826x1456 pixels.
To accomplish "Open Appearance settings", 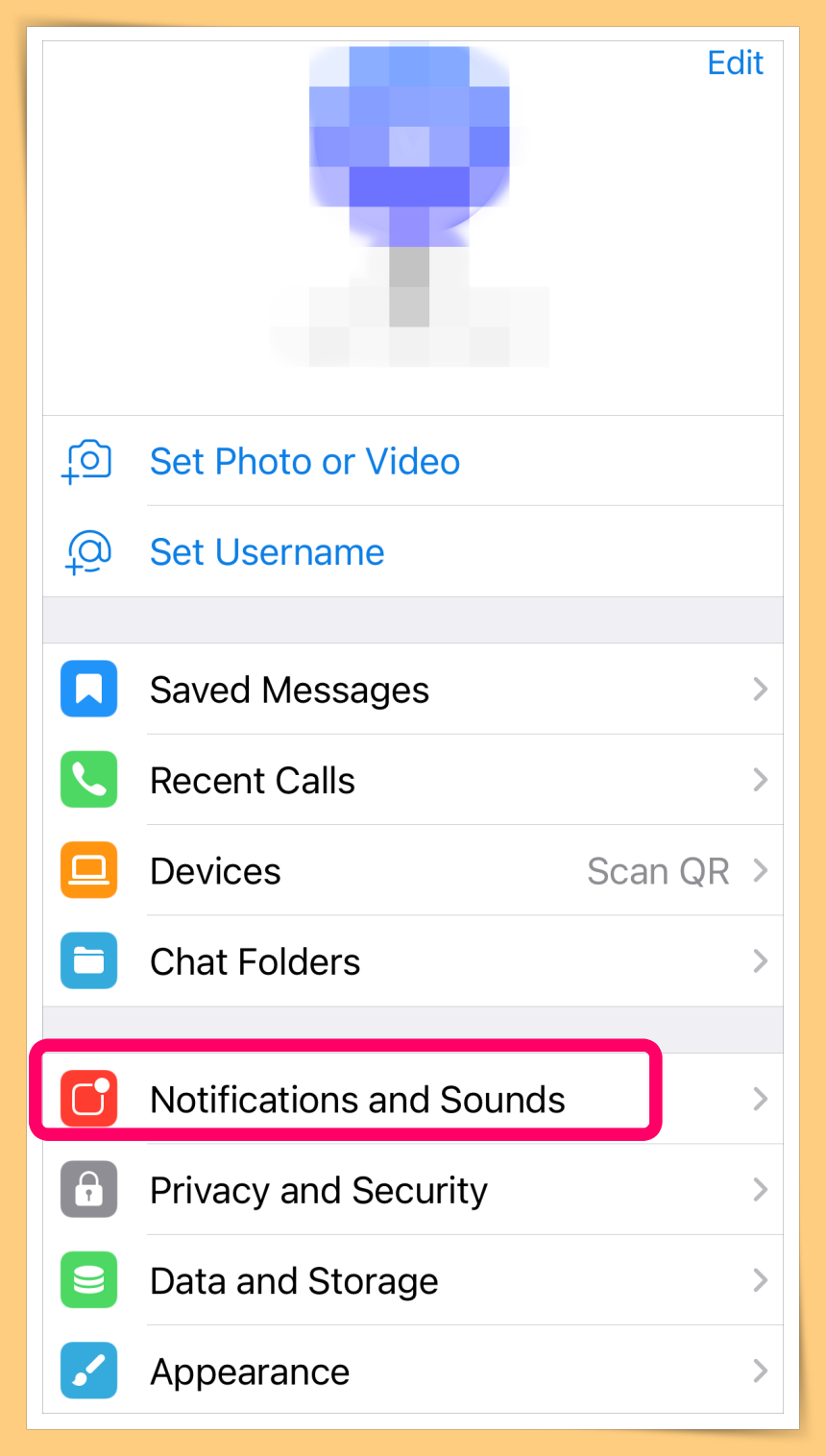I will tap(413, 1371).
